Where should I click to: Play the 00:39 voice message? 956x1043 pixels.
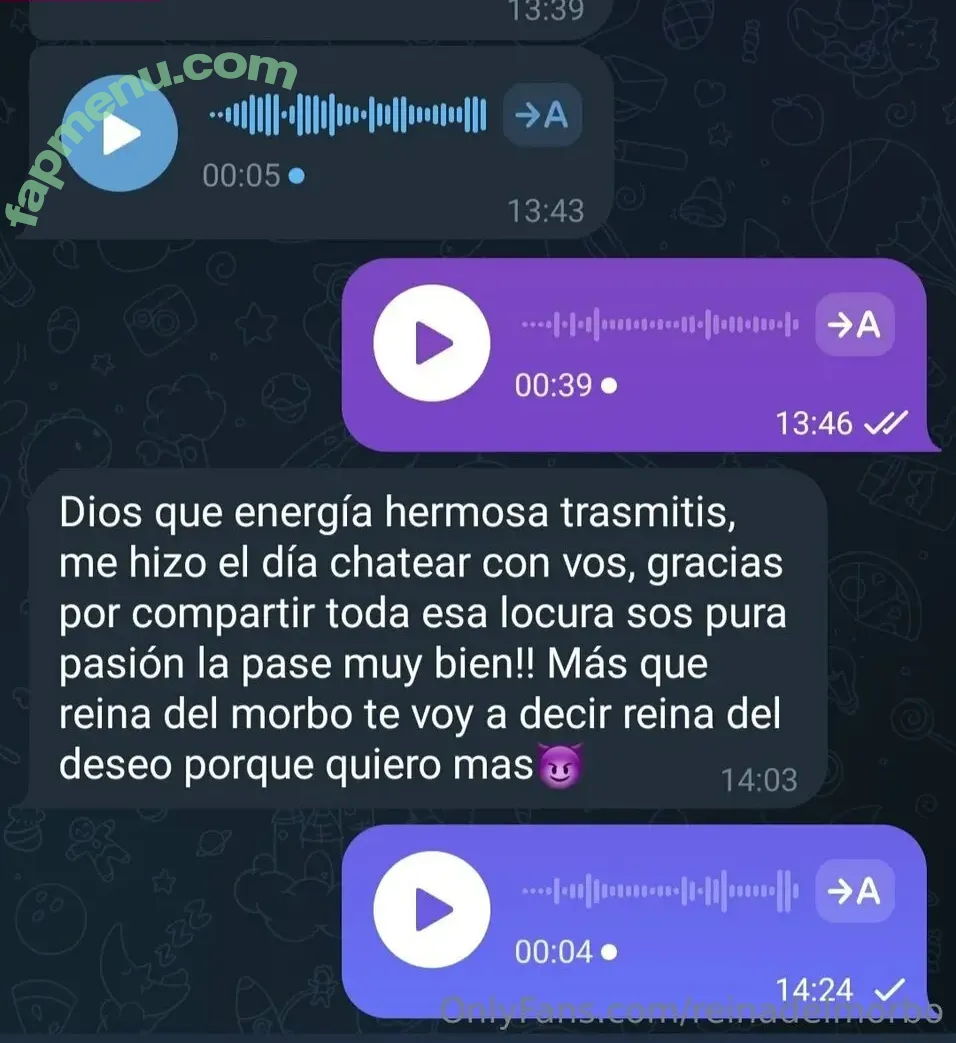[431, 343]
